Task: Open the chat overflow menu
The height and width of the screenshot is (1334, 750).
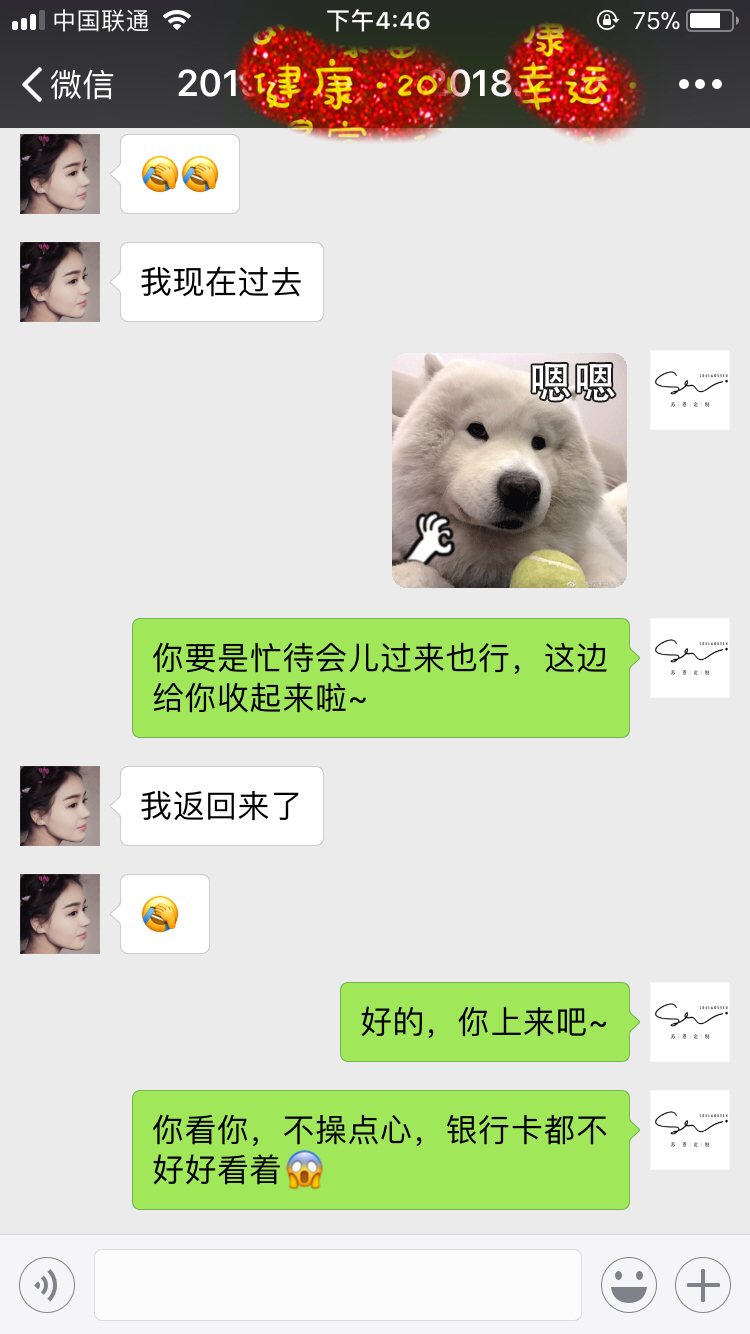Action: [700, 84]
